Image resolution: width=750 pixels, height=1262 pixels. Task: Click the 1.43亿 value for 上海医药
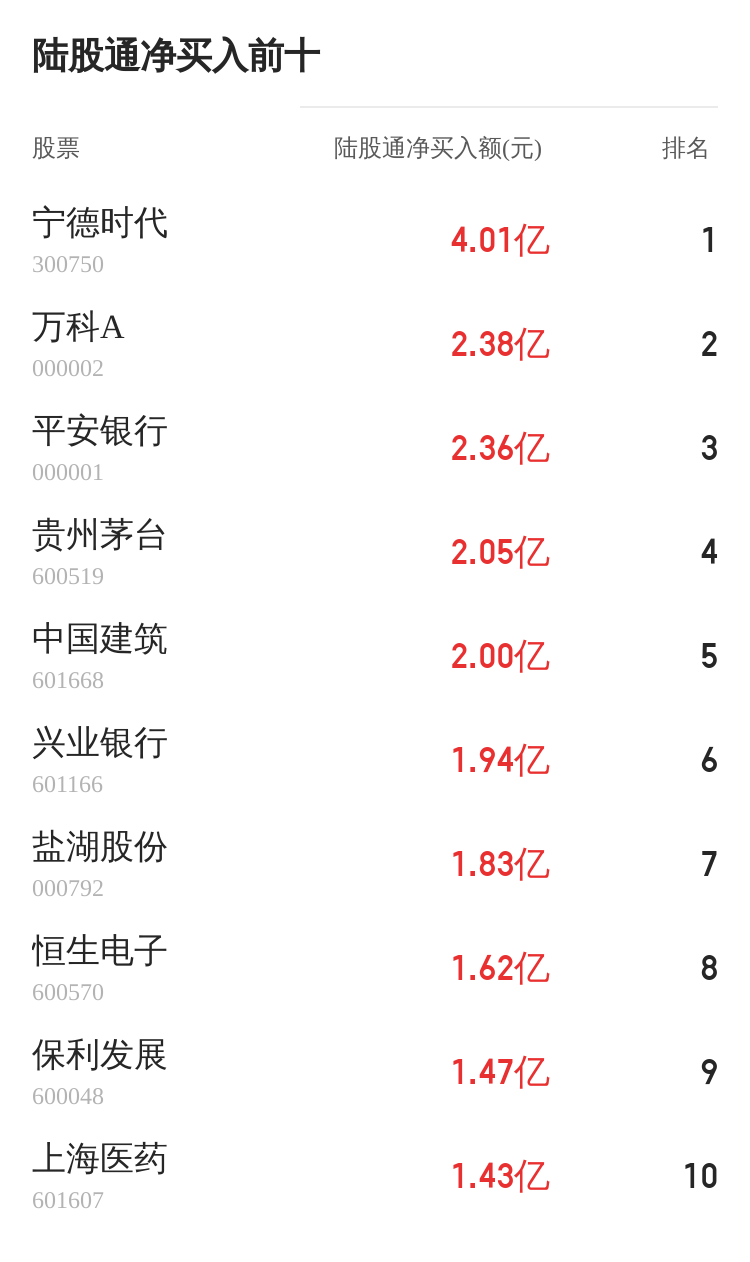click(500, 1176)
